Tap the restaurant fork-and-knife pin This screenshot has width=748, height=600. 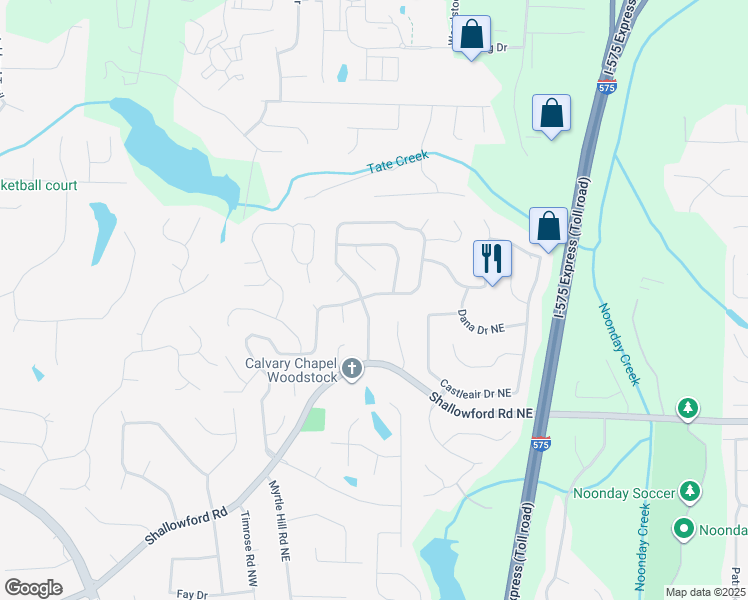pos(492,261)
